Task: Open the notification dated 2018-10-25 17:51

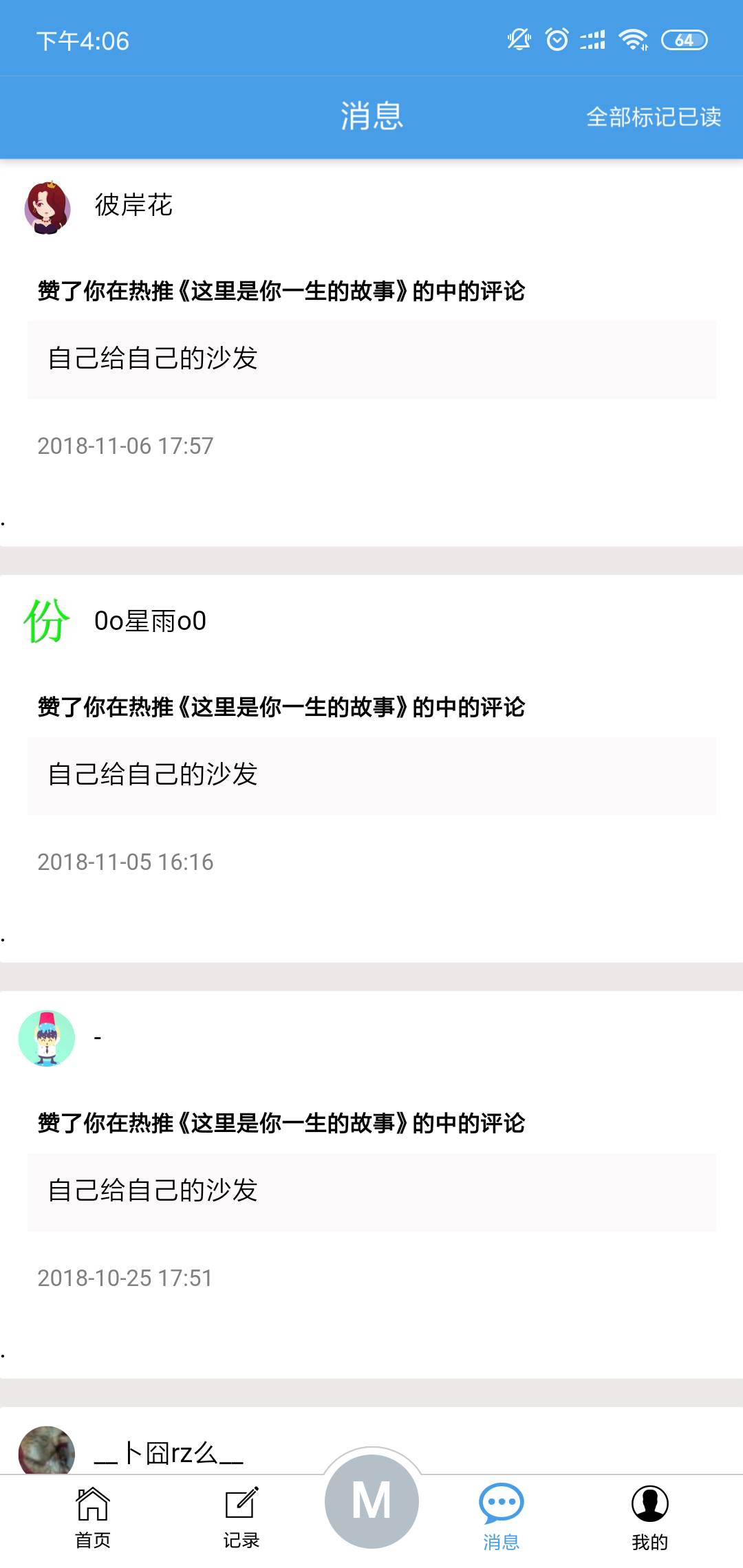Action: (371, 1190)
